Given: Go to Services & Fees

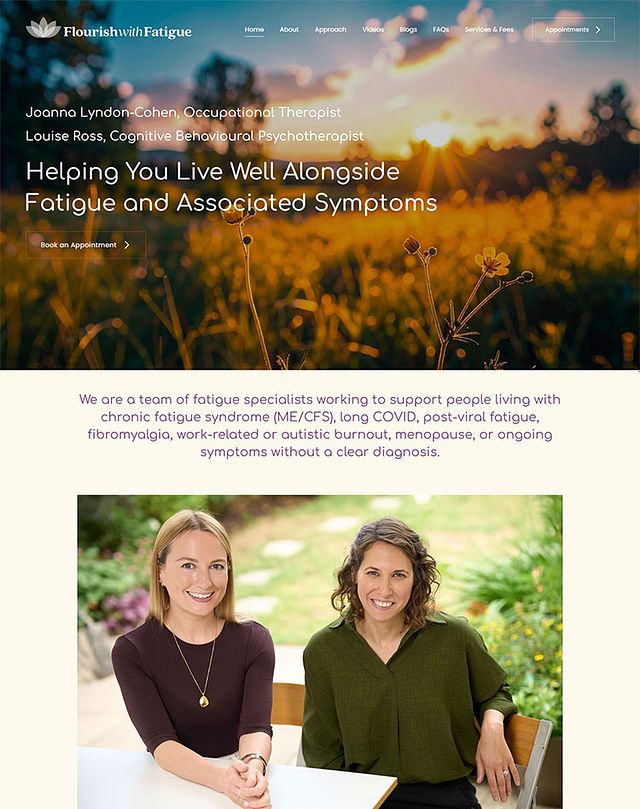Looking at the screenshot, I should tap(489, 30).
